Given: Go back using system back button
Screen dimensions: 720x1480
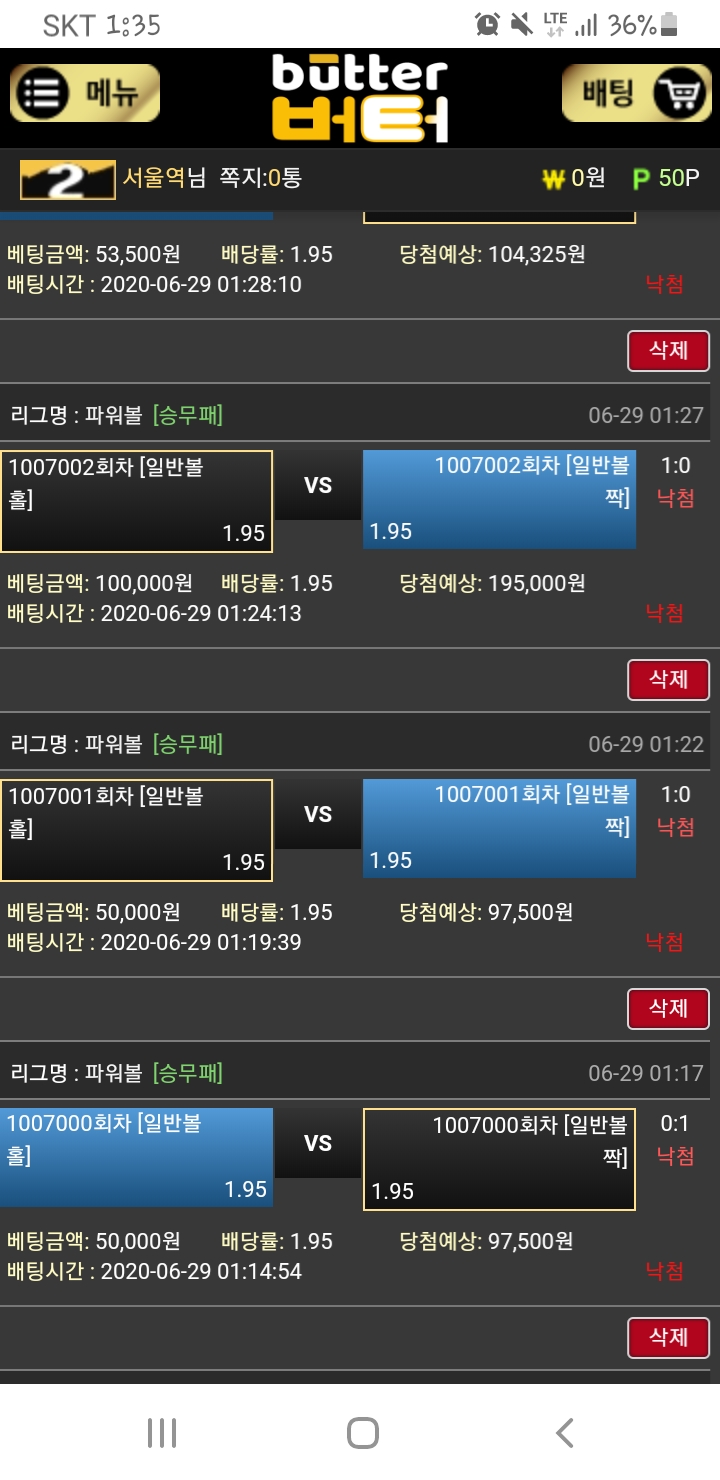Looking at the screenshot, I should [564, 1433].
